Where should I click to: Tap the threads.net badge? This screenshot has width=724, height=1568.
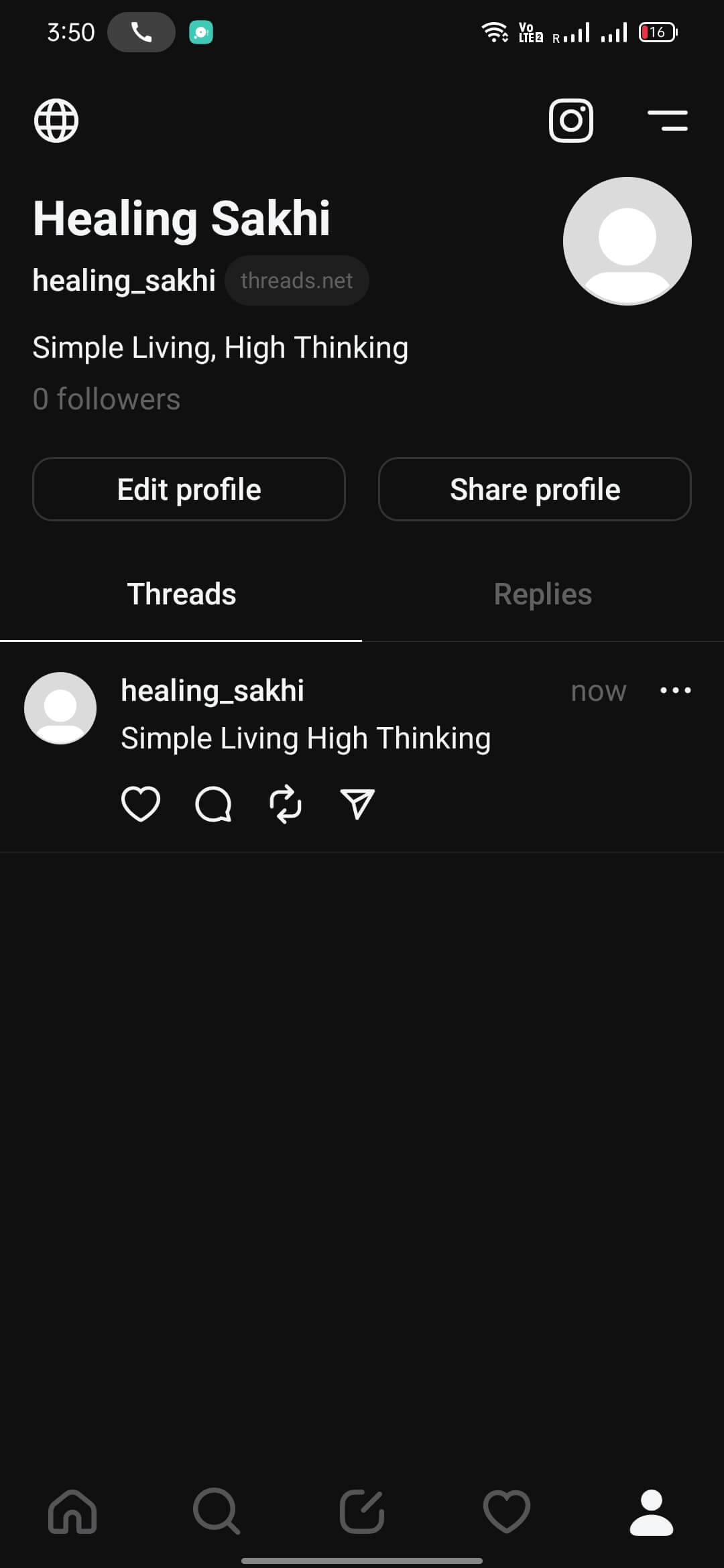point(296,280)
